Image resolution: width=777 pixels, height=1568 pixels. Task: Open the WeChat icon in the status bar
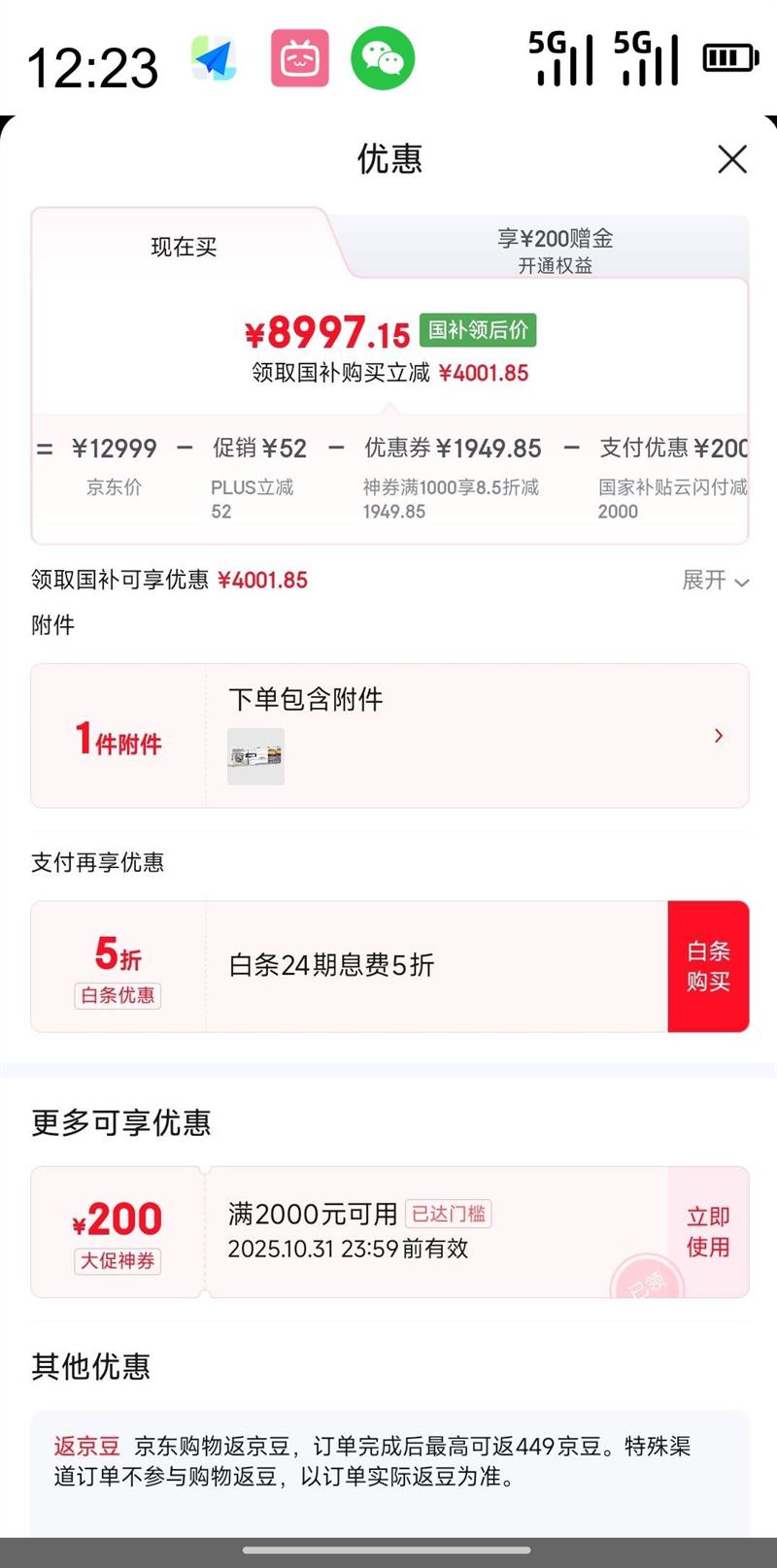coord(382,59)
